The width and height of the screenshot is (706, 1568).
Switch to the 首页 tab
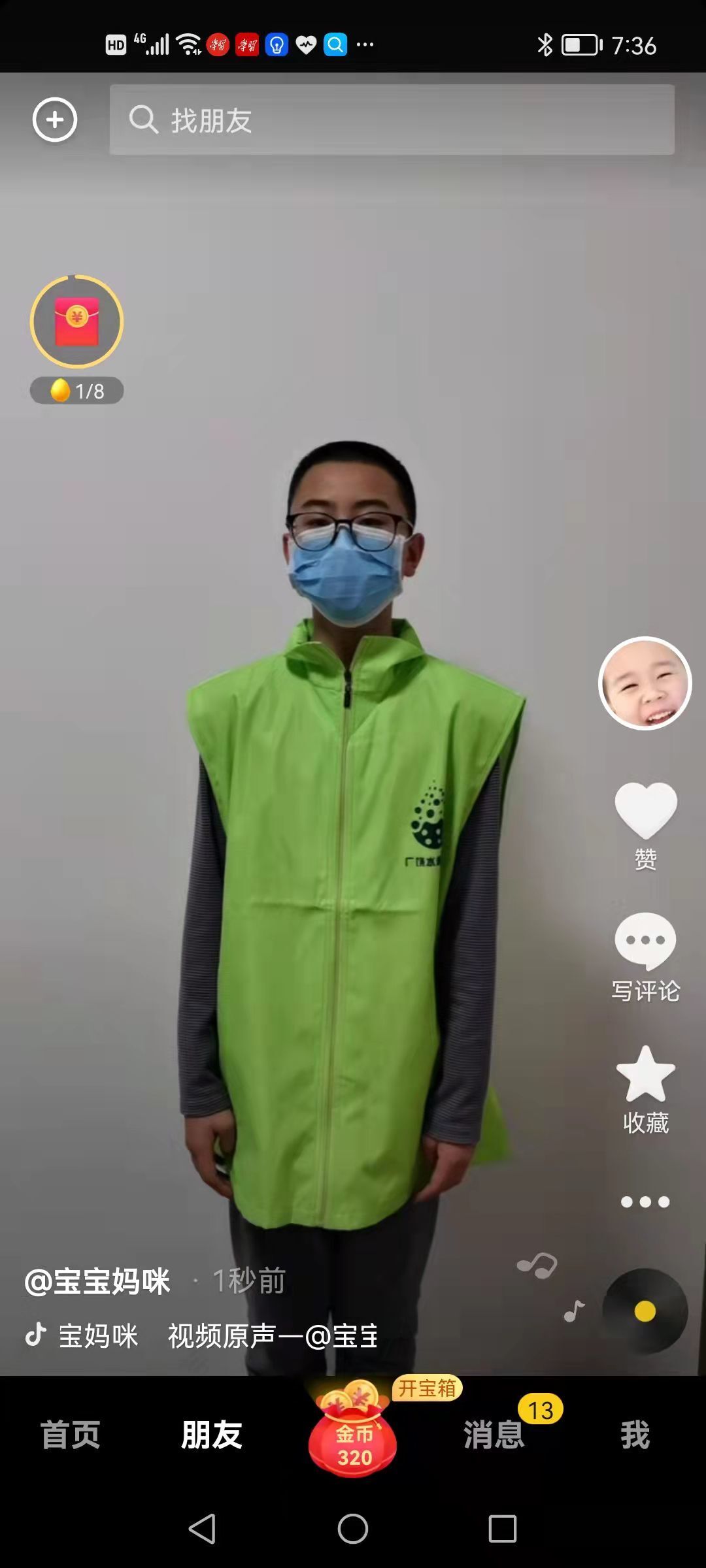point(71,1435)
